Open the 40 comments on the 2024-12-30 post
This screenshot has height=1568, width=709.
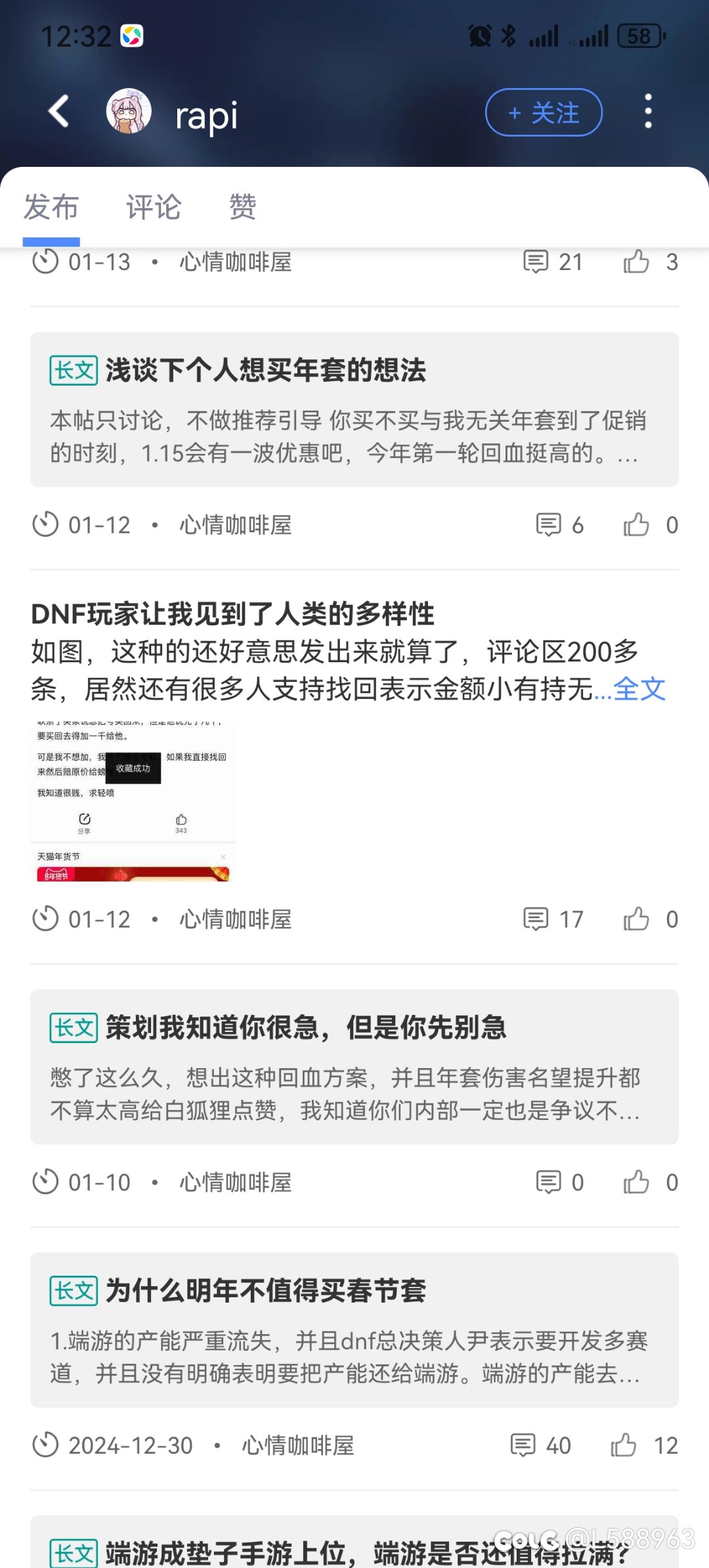(541, 1445)
